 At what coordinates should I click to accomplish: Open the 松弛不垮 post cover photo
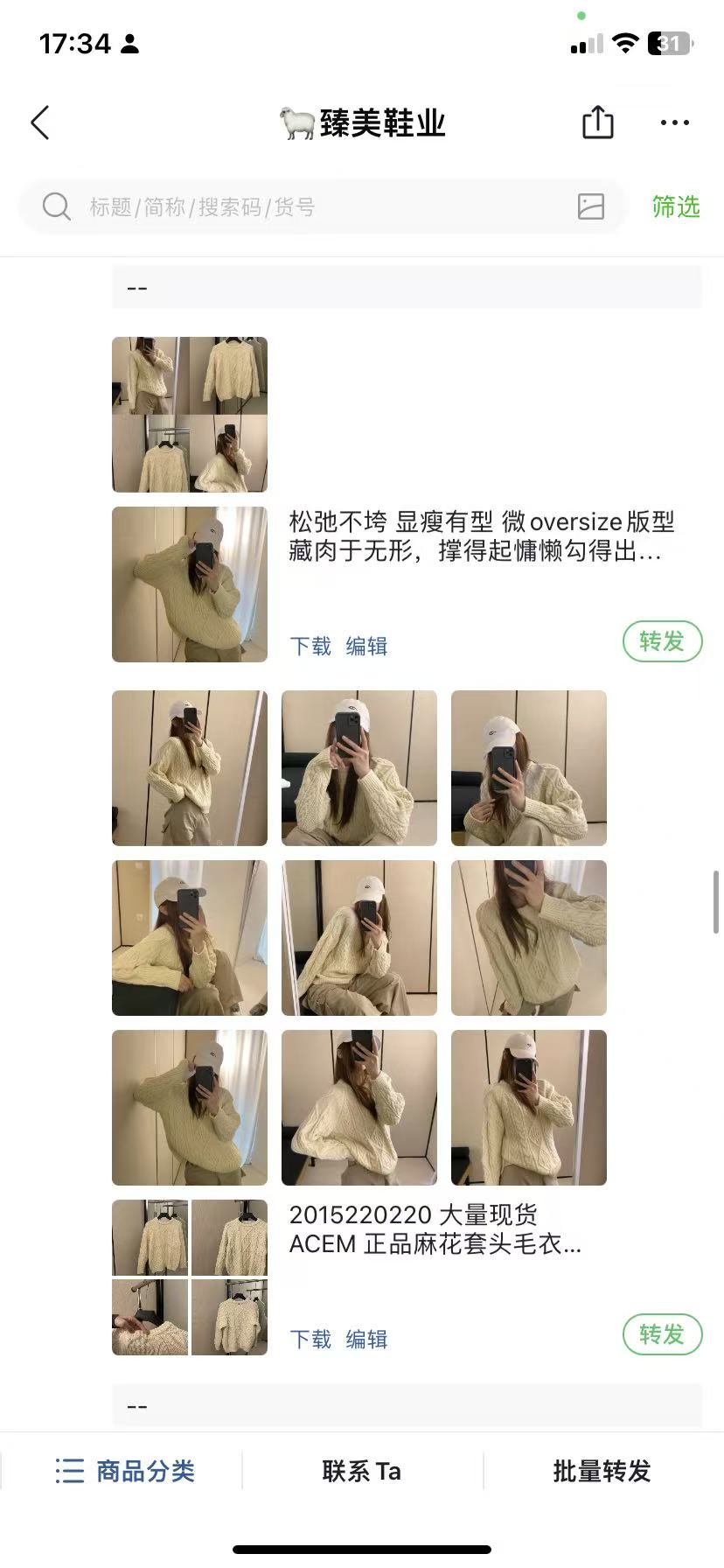tap(190, 584)
